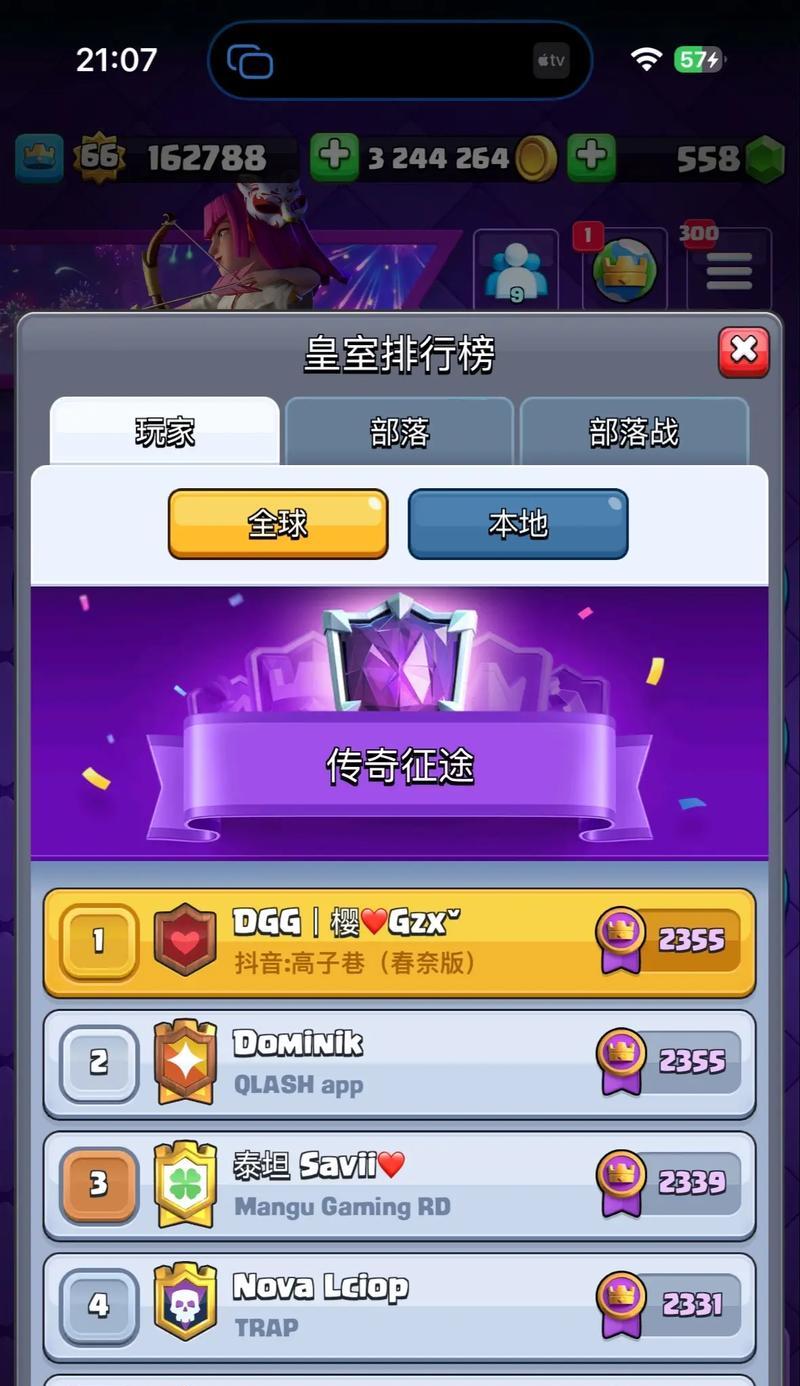
Task: Switch to the 部落战 tab
Action: click(634, 432)
